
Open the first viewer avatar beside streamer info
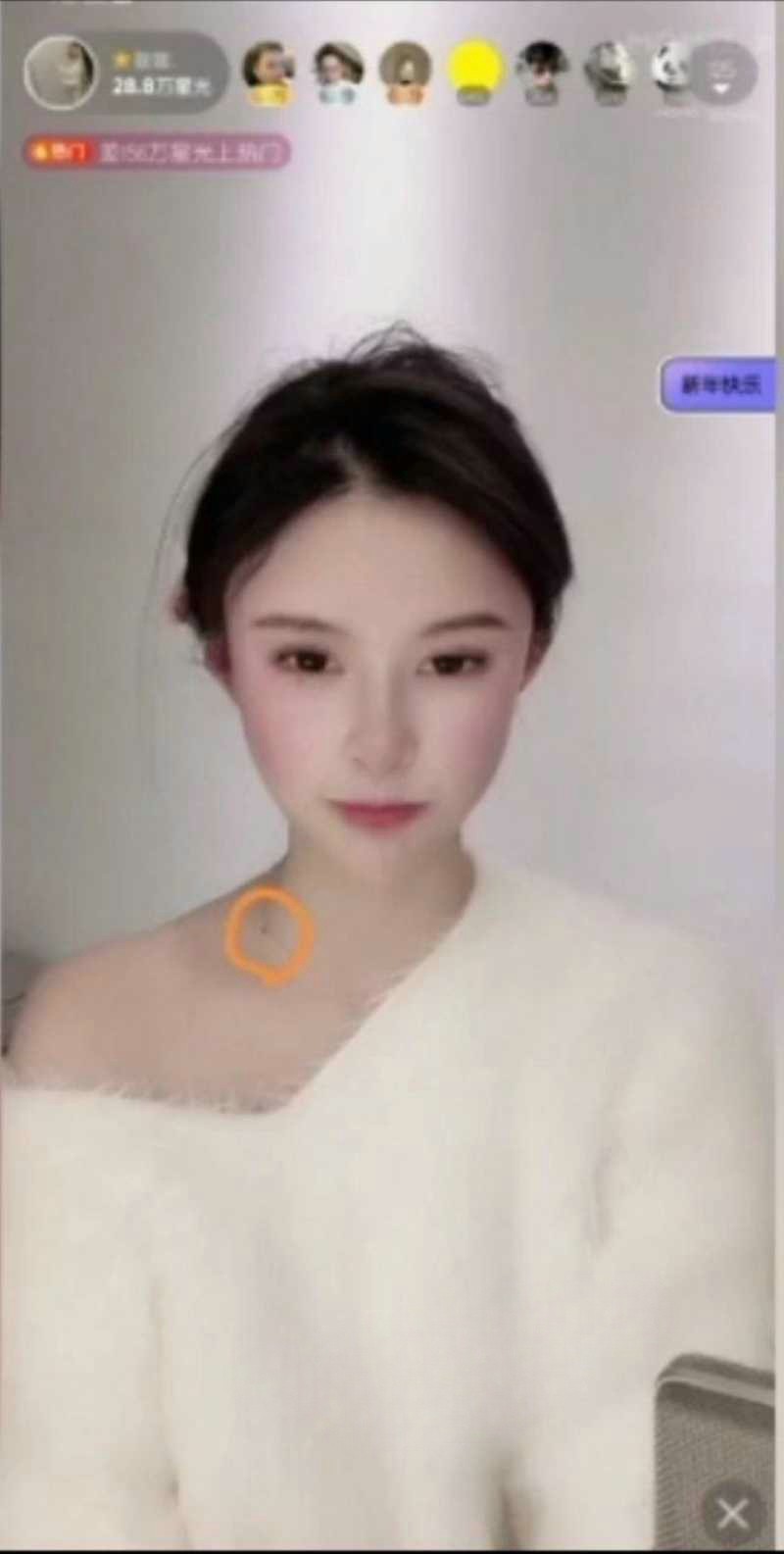coord(269,71)
